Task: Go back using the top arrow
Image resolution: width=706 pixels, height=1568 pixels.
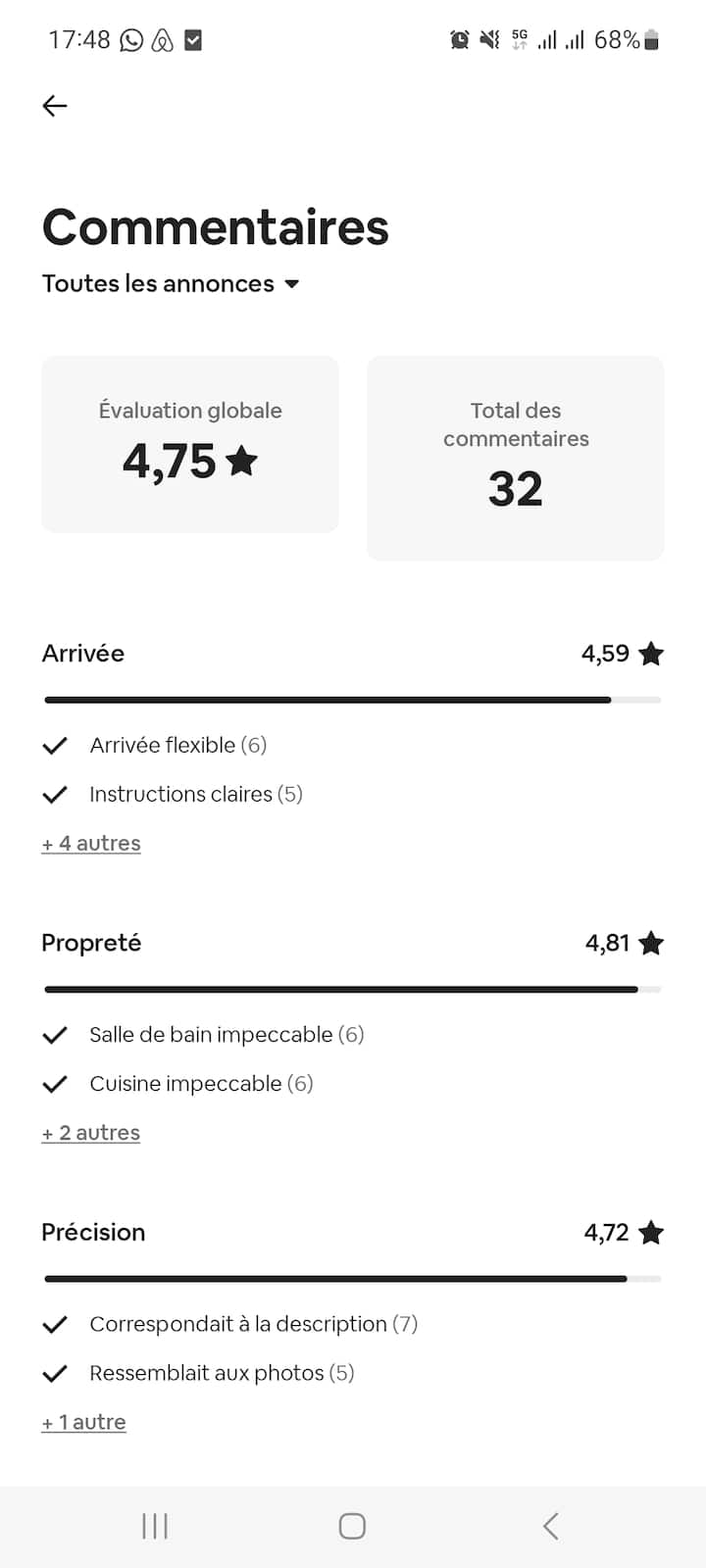Action: click(x=55, y=106)
